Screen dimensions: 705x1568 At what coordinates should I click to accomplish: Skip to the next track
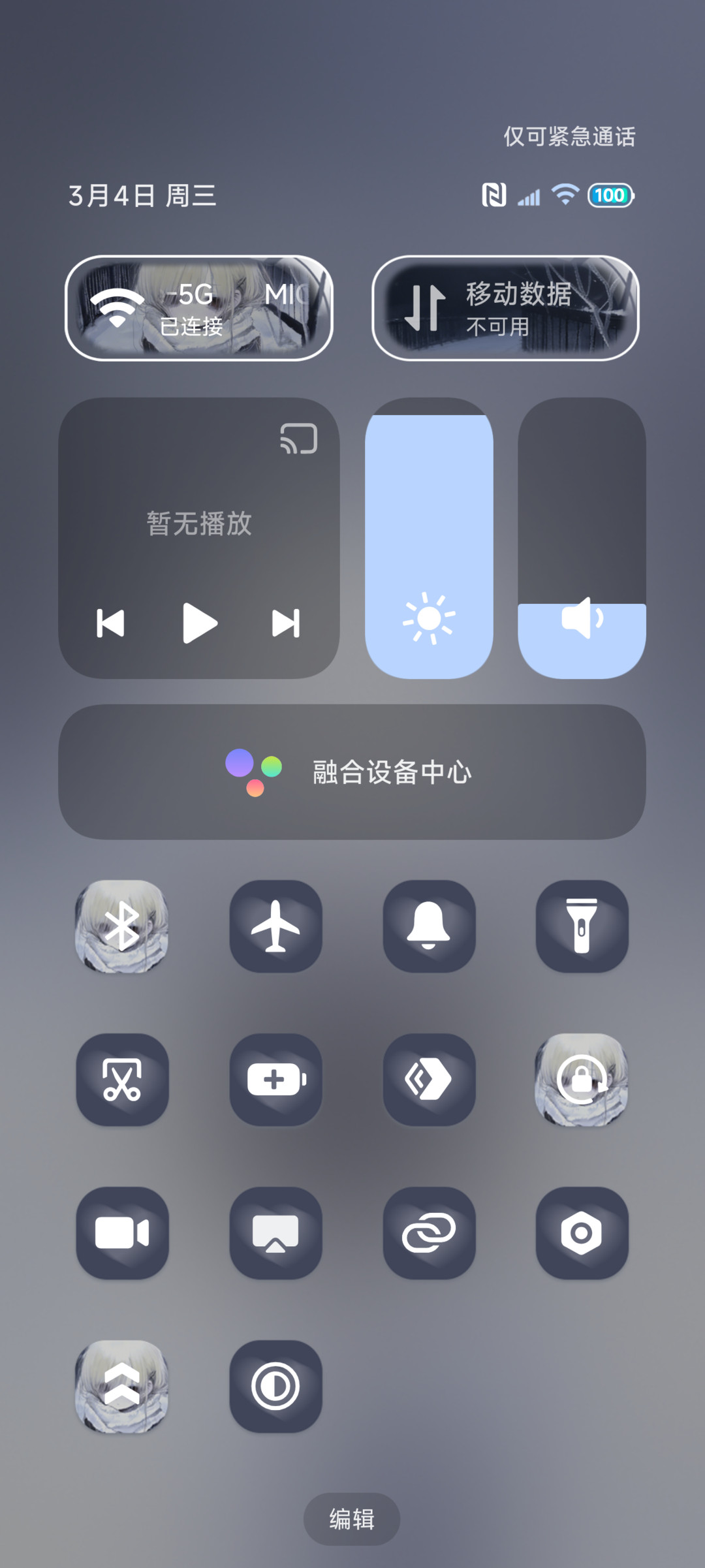coord(286,623)
